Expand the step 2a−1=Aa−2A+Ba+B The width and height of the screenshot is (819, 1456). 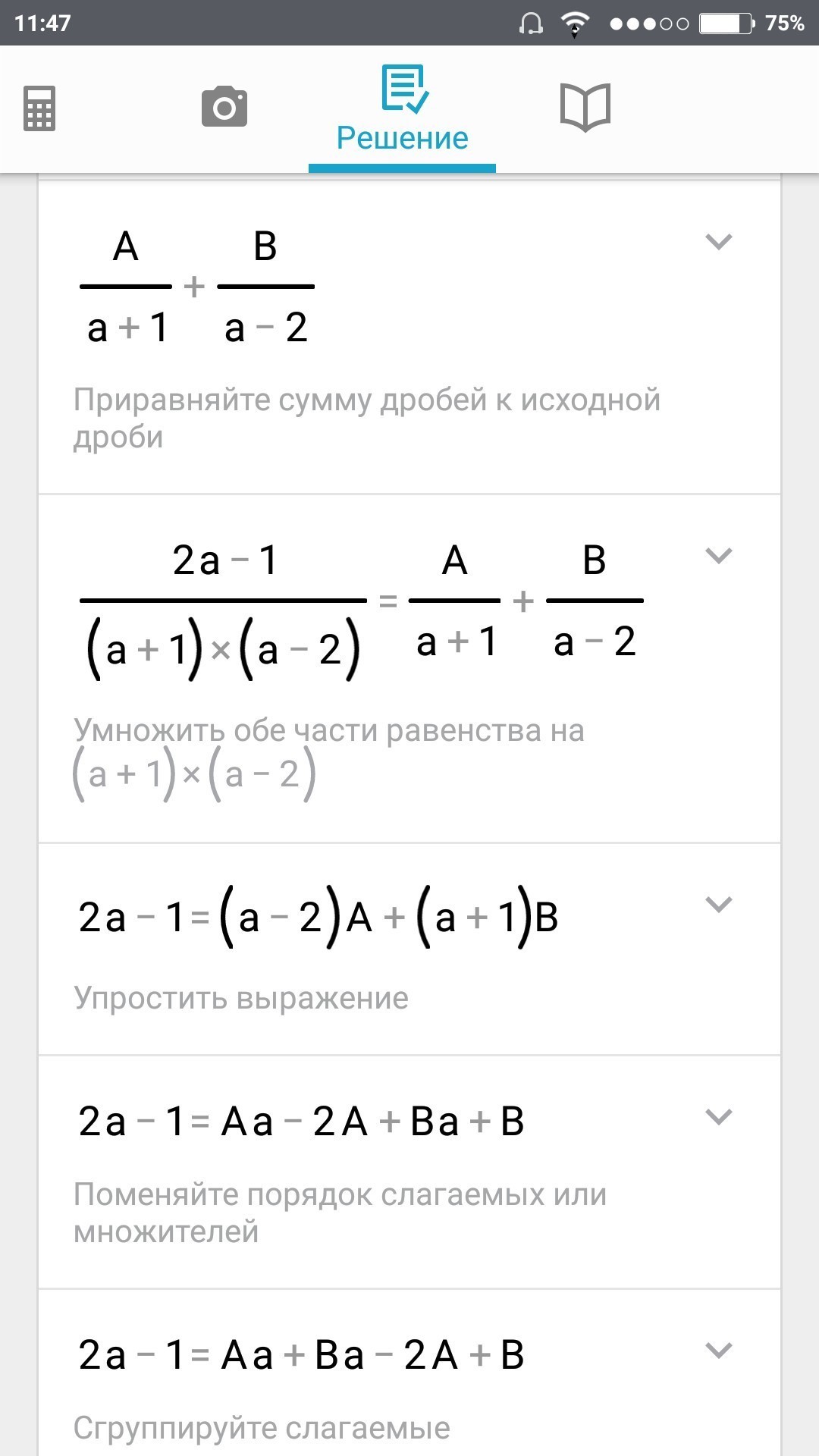719,1117
